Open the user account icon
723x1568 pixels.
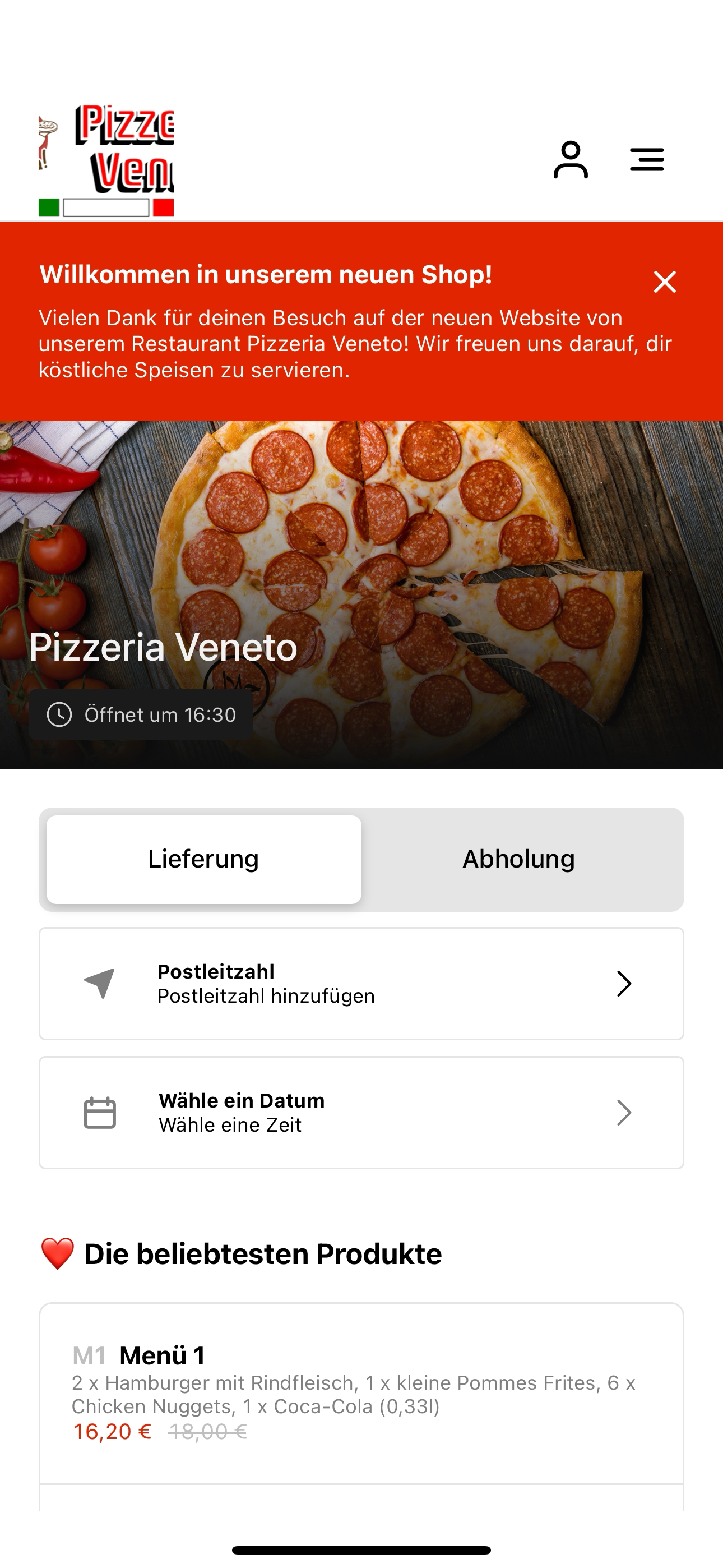(570, 159)
